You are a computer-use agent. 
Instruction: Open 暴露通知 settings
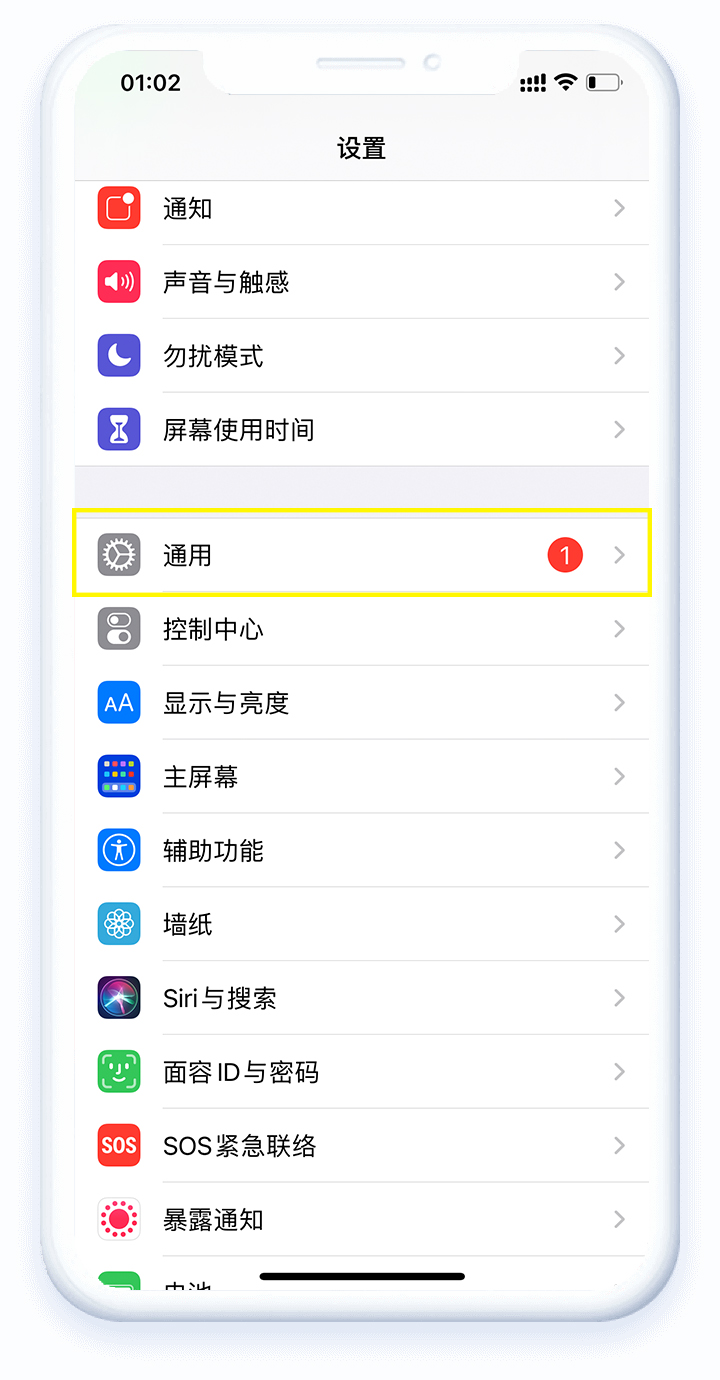click(x=360, y=1220)
